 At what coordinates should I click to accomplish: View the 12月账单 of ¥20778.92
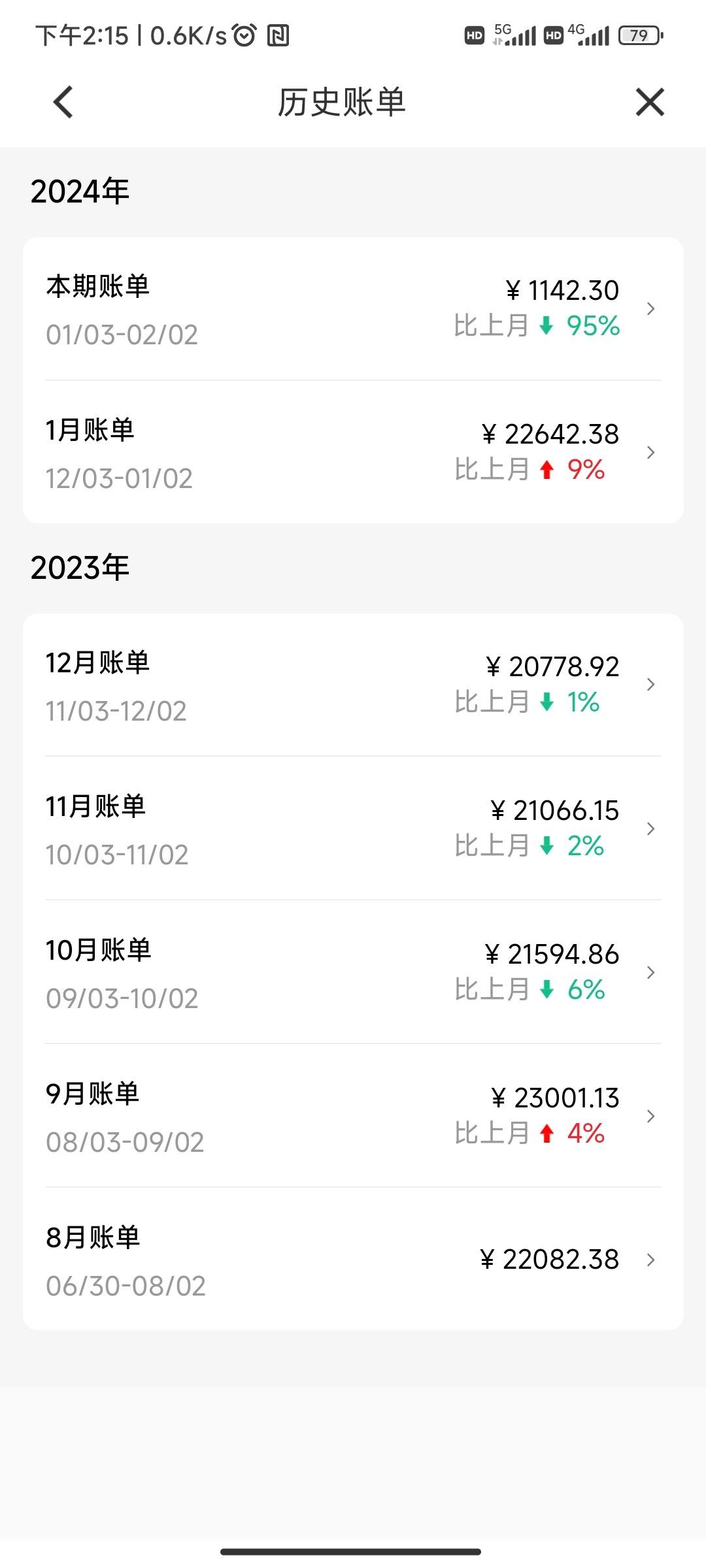point(353,685)
